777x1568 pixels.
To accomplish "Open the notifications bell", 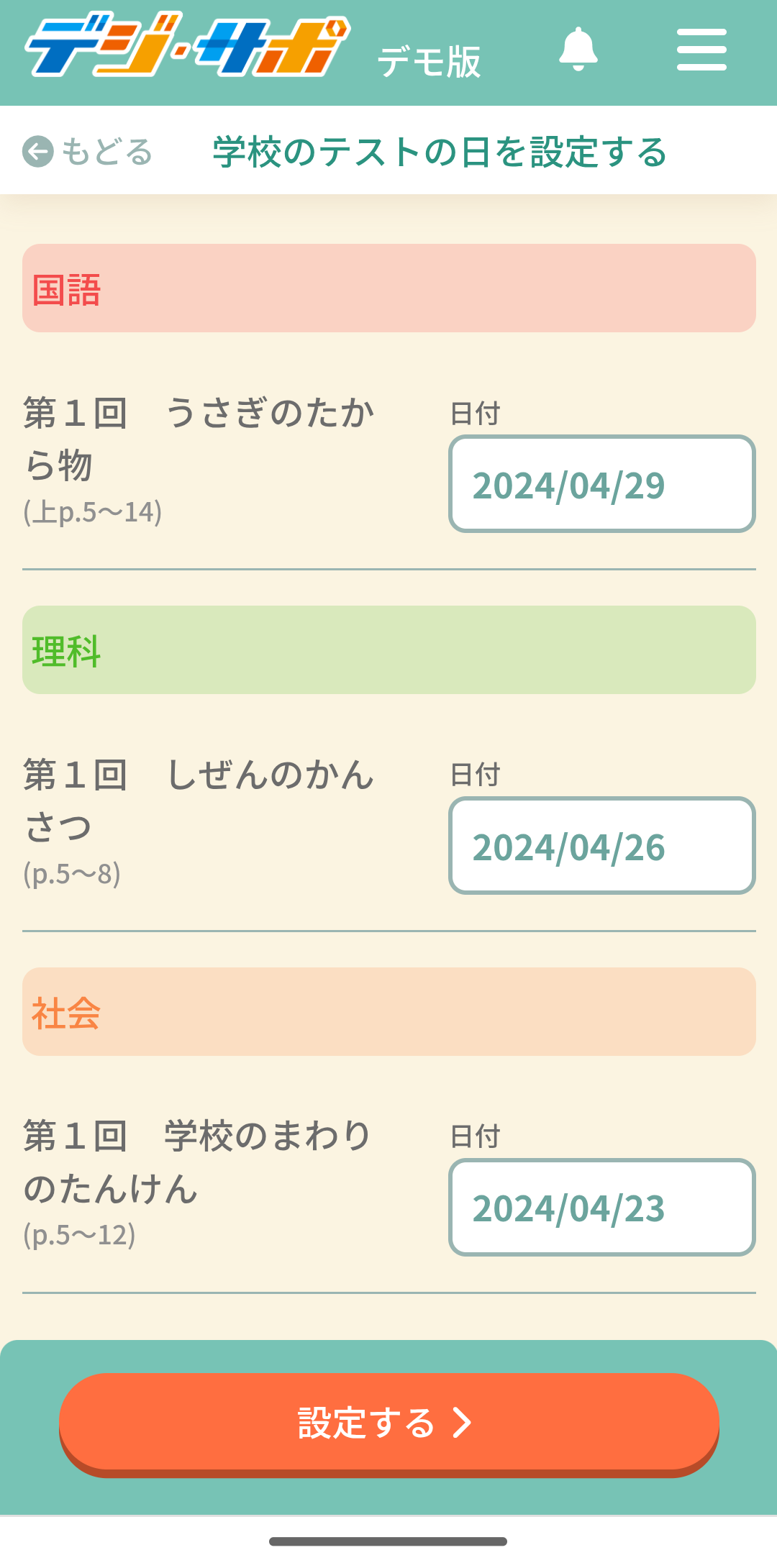I will (578, 49).
